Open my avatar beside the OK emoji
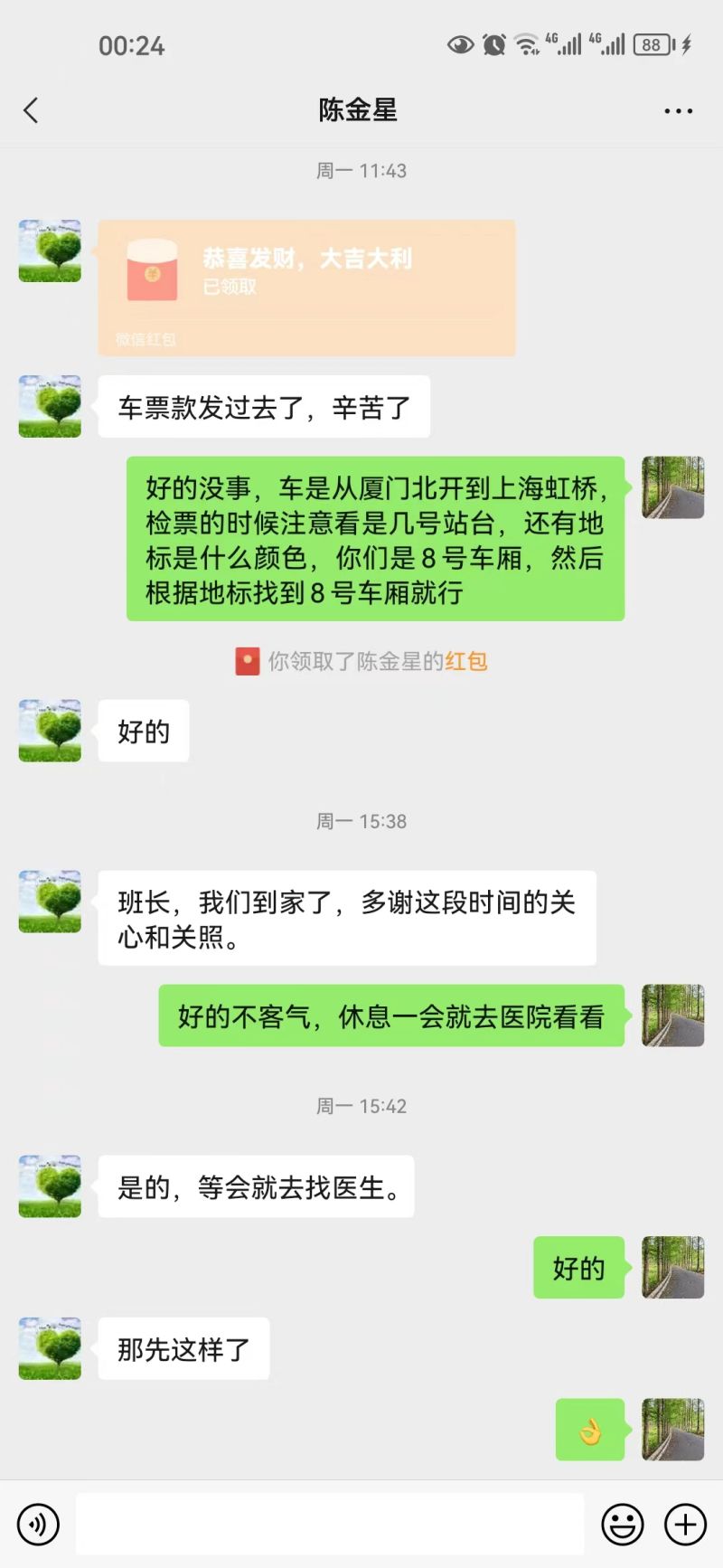723x1568 pixels. pos(672,1430)
